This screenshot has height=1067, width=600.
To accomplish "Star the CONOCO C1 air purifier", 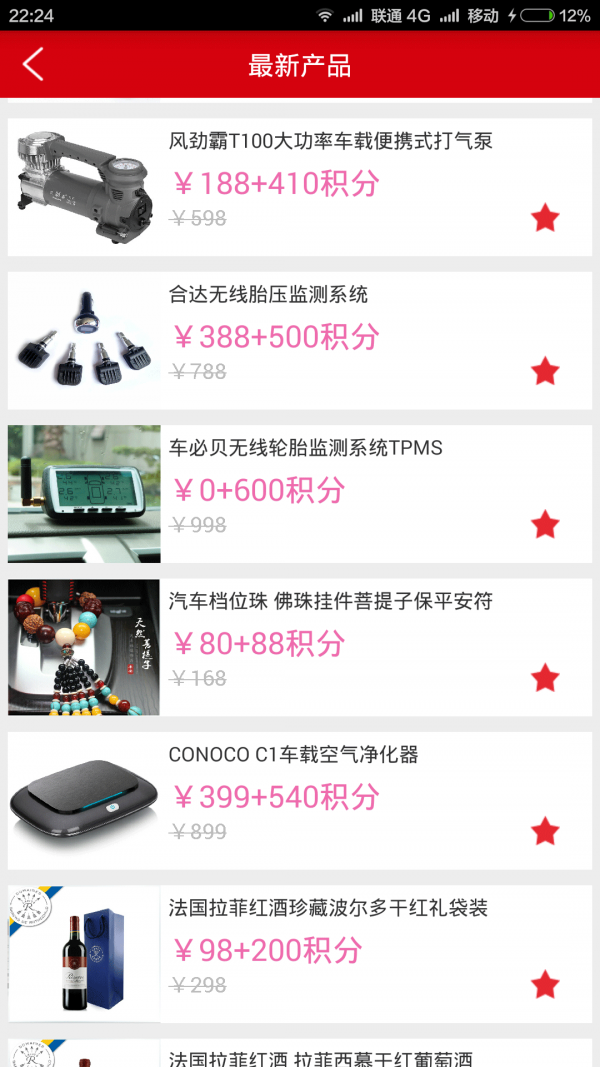I will pos(545,831).
